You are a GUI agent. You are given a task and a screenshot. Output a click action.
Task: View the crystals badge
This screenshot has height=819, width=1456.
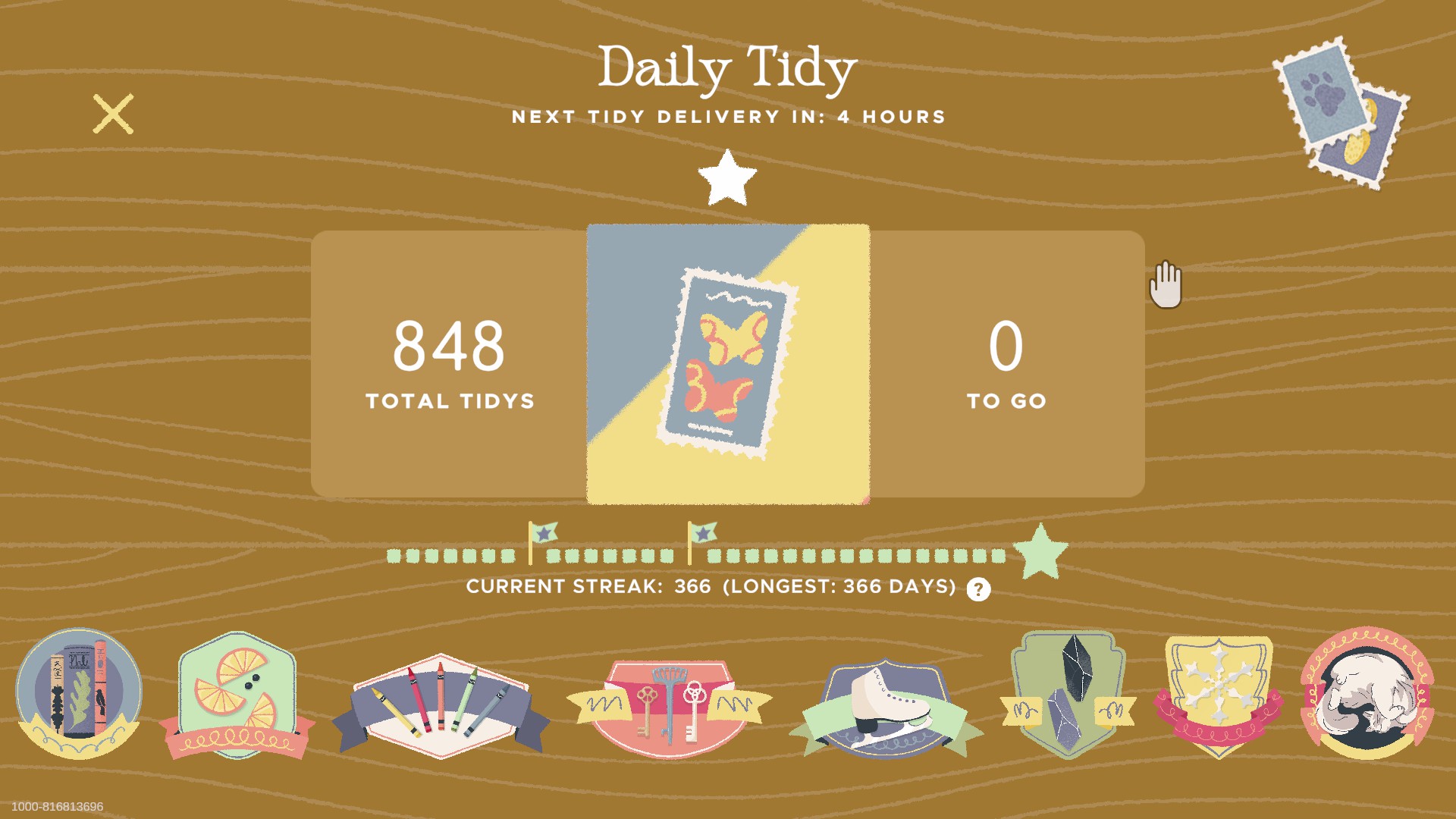pos(1068,695)
